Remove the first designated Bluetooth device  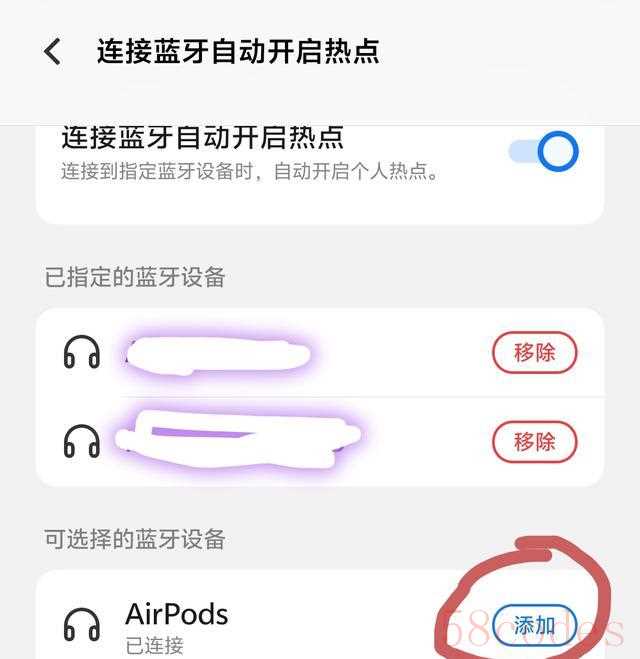pyautogui.click(x=535, y=352)
